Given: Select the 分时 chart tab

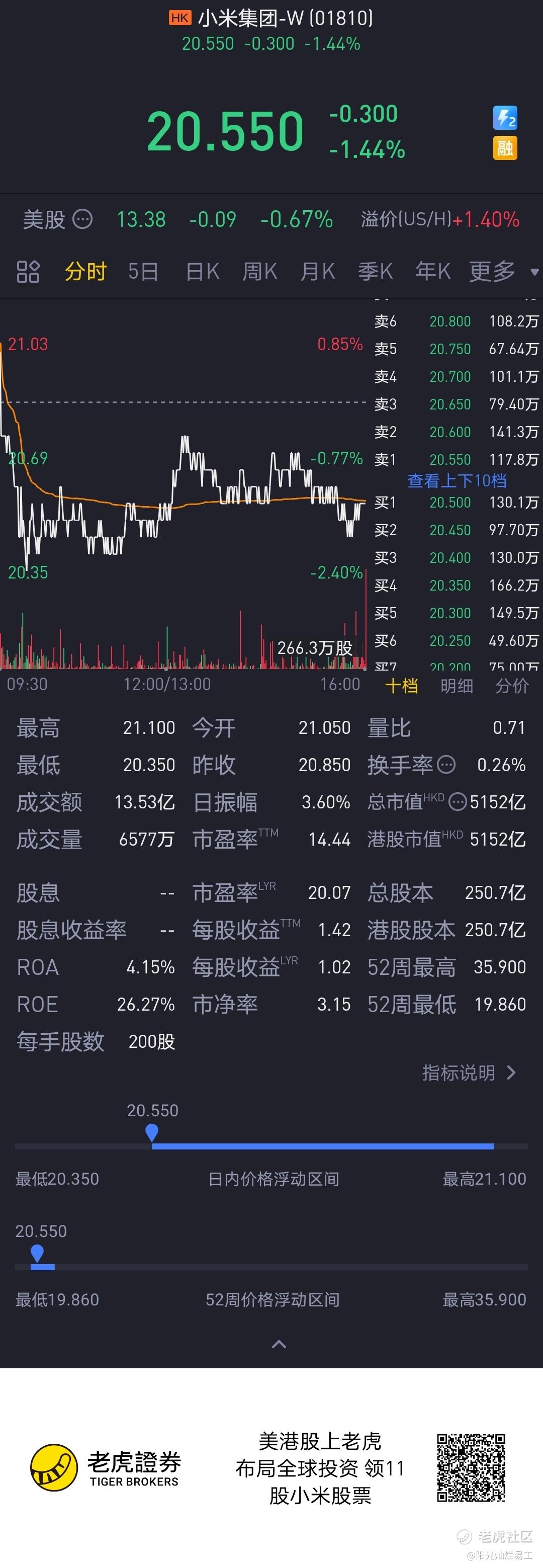Looking at the screenshot, I should coord(86,272).
